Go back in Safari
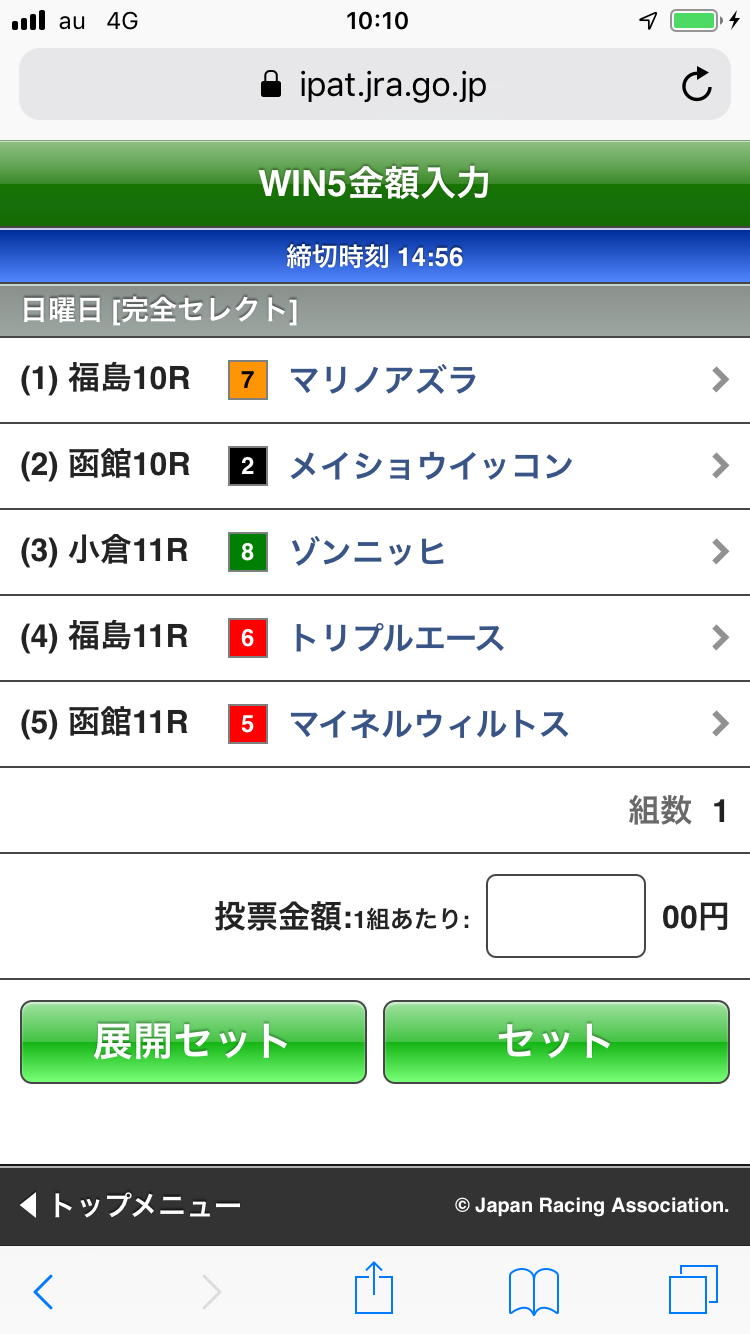Screen dimensions: 750x1334 pos(43,1291)
